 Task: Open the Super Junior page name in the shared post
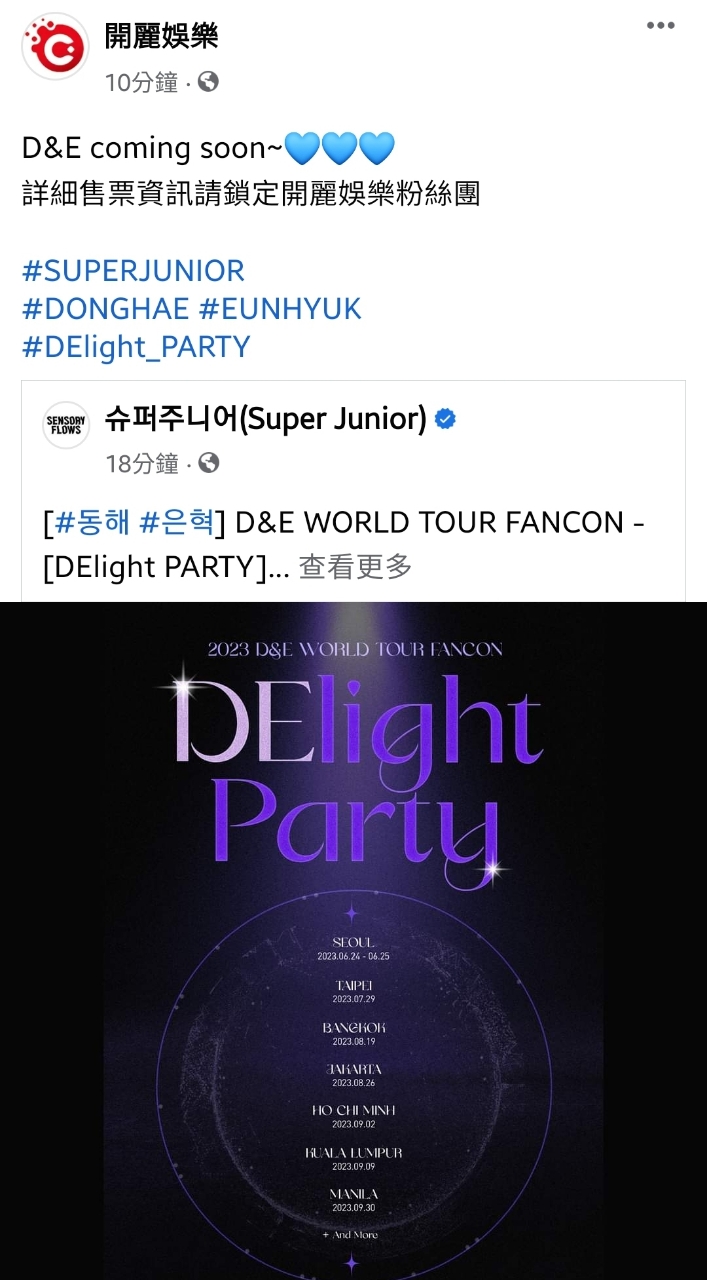266,420
